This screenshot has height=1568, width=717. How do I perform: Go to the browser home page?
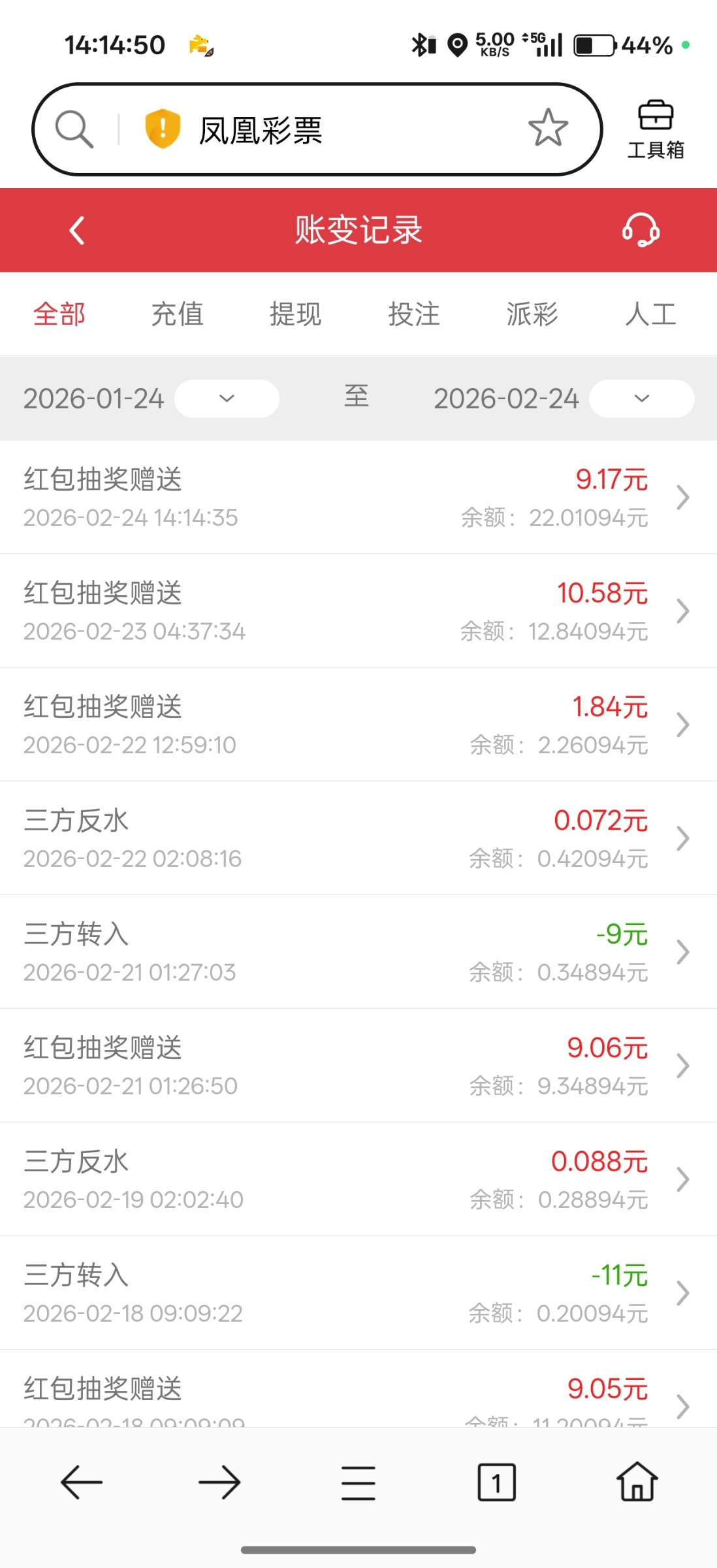[x=637, y=1482]
